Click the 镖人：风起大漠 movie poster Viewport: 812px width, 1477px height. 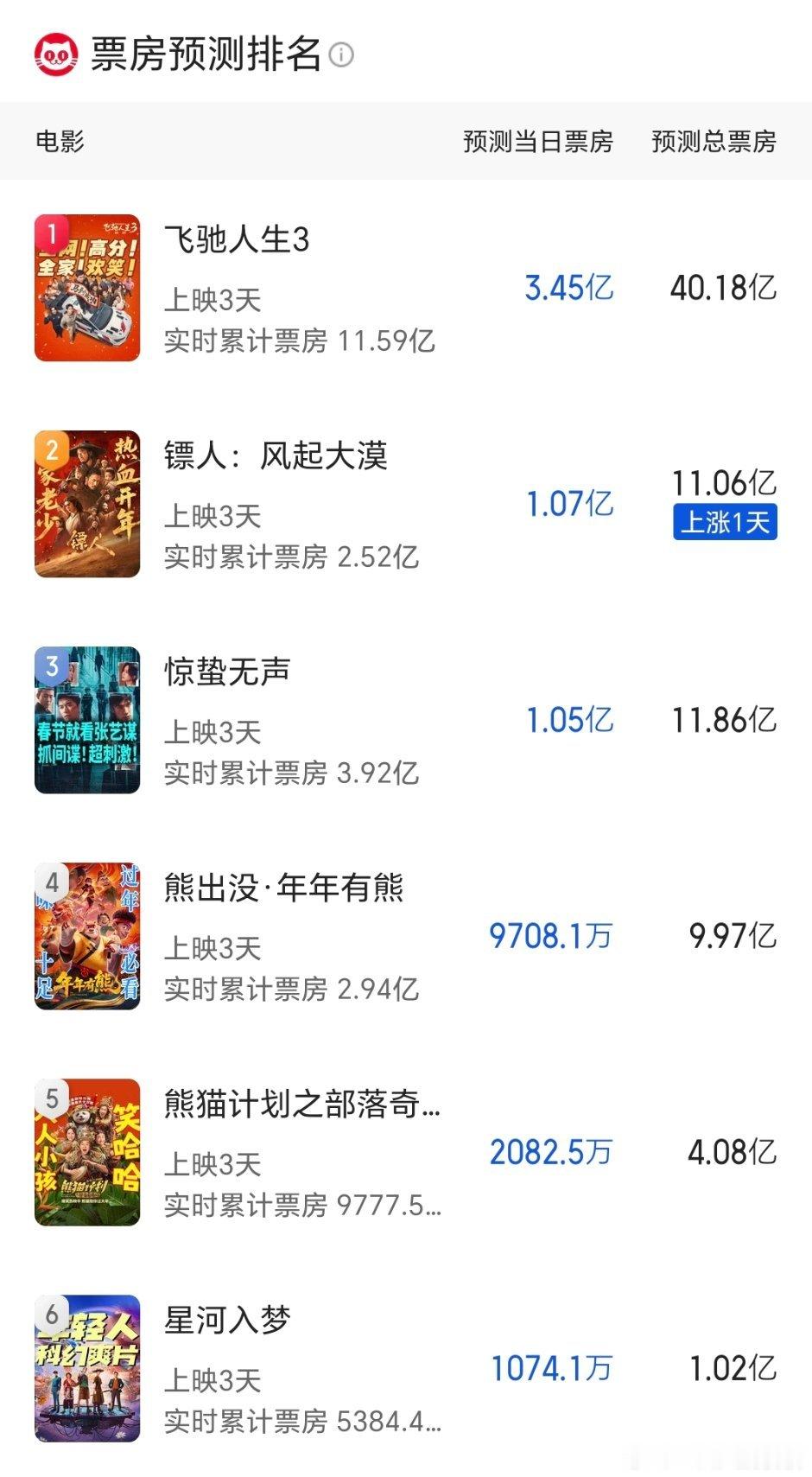(x=88, y=503)
